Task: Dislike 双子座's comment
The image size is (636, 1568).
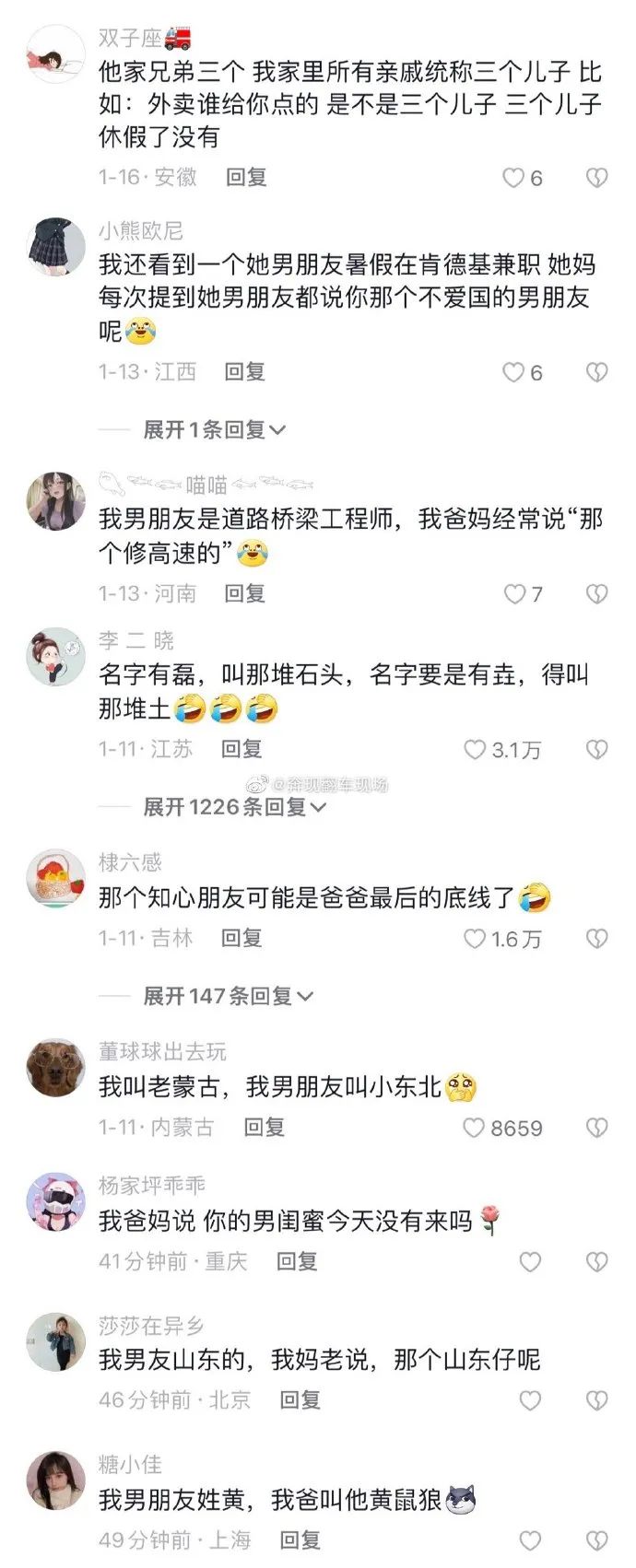Action: pos(597,178)
